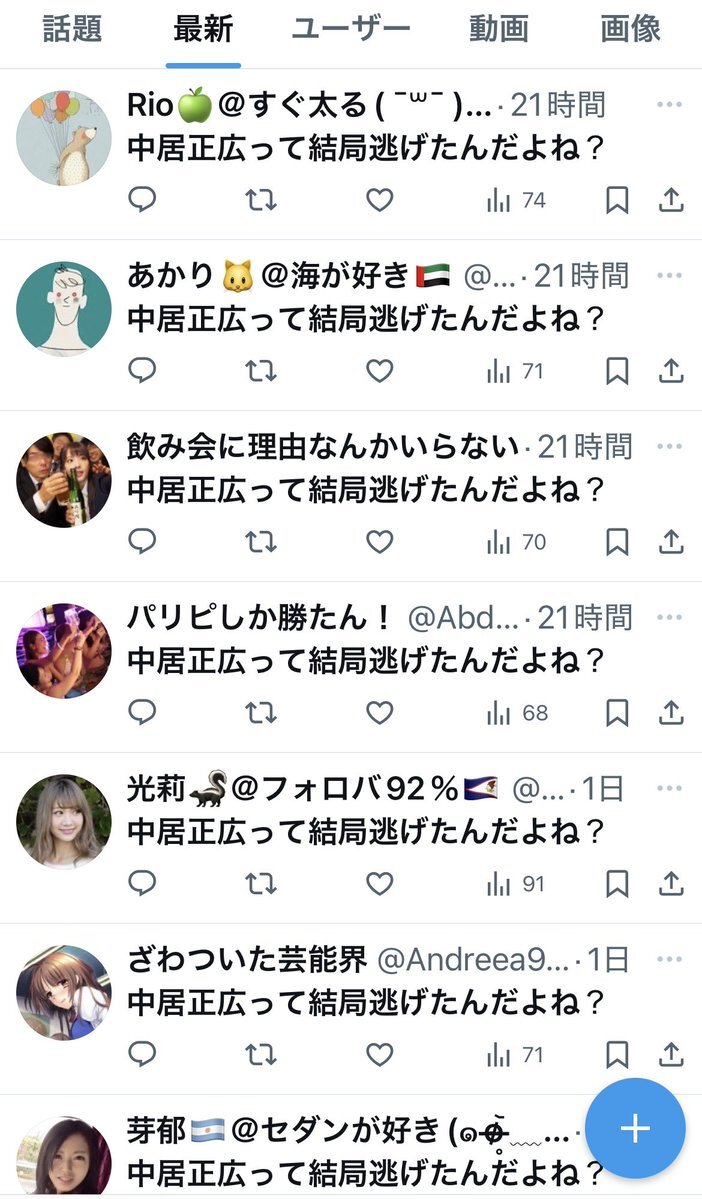Open Rio's profile picture
Image resolution: width=702 pixels, height=1199 pixels.
pos(64,138)
